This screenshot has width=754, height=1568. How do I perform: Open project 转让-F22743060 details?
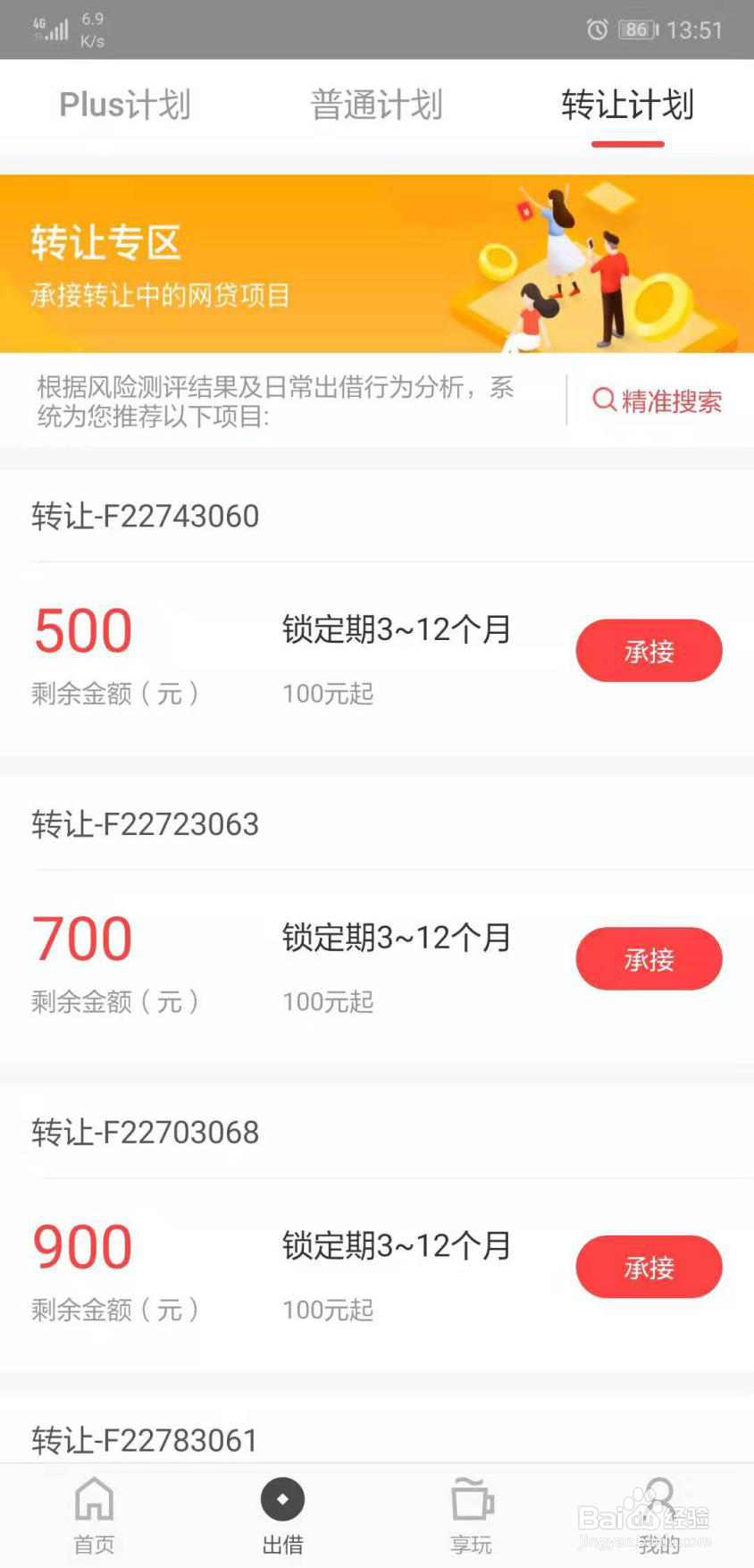145,516
